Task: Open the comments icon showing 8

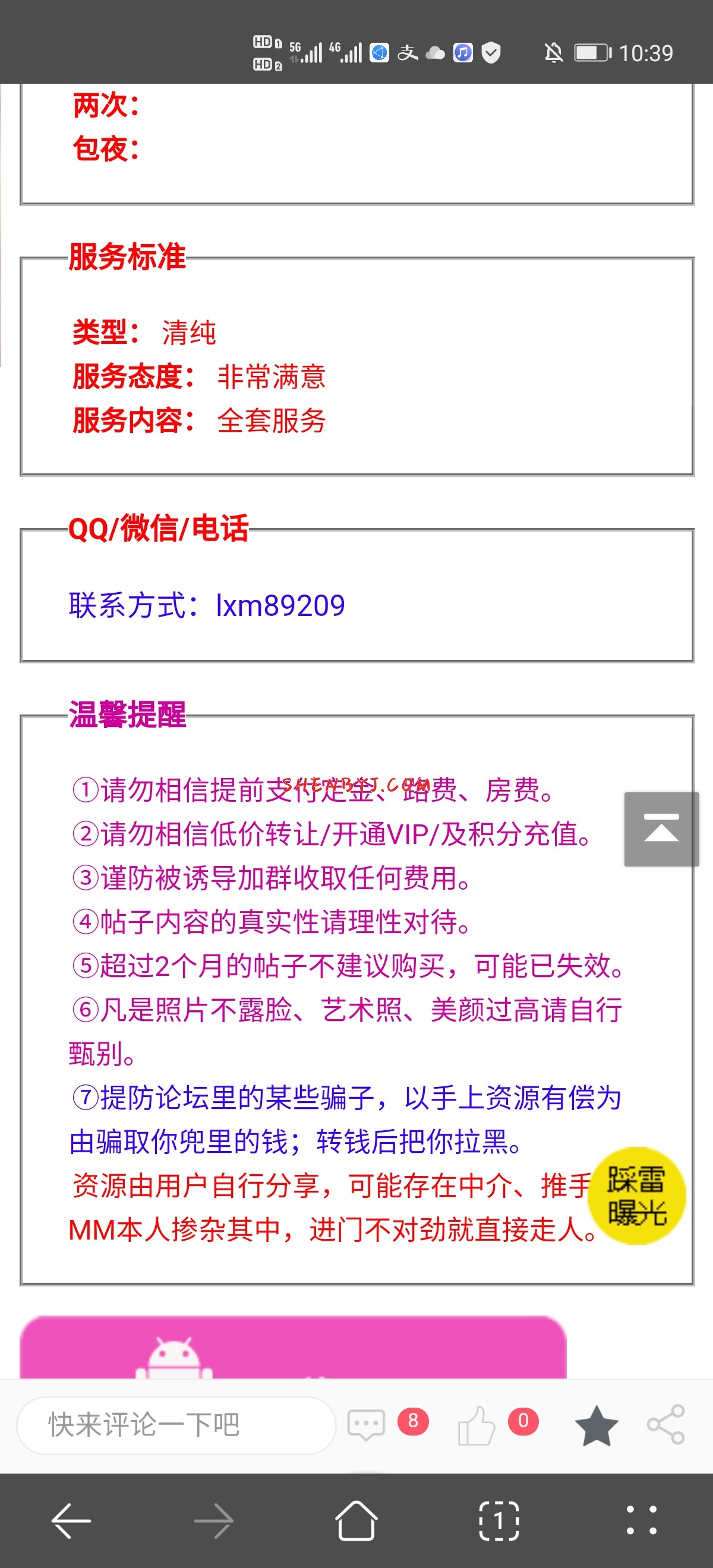Action: point(366,1424)
